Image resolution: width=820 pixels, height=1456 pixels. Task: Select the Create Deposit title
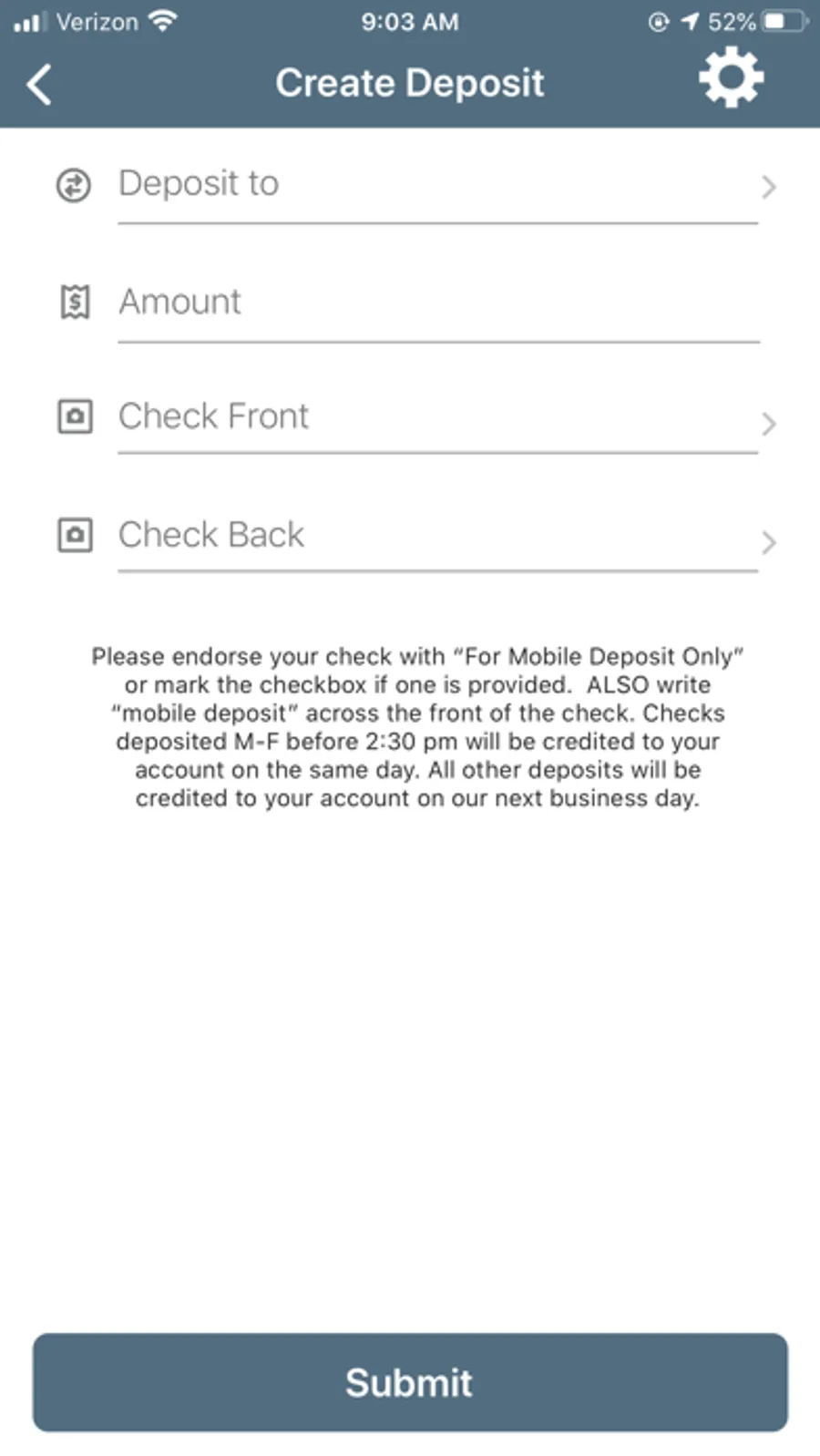pyautogui.click(x=410, y=83)
